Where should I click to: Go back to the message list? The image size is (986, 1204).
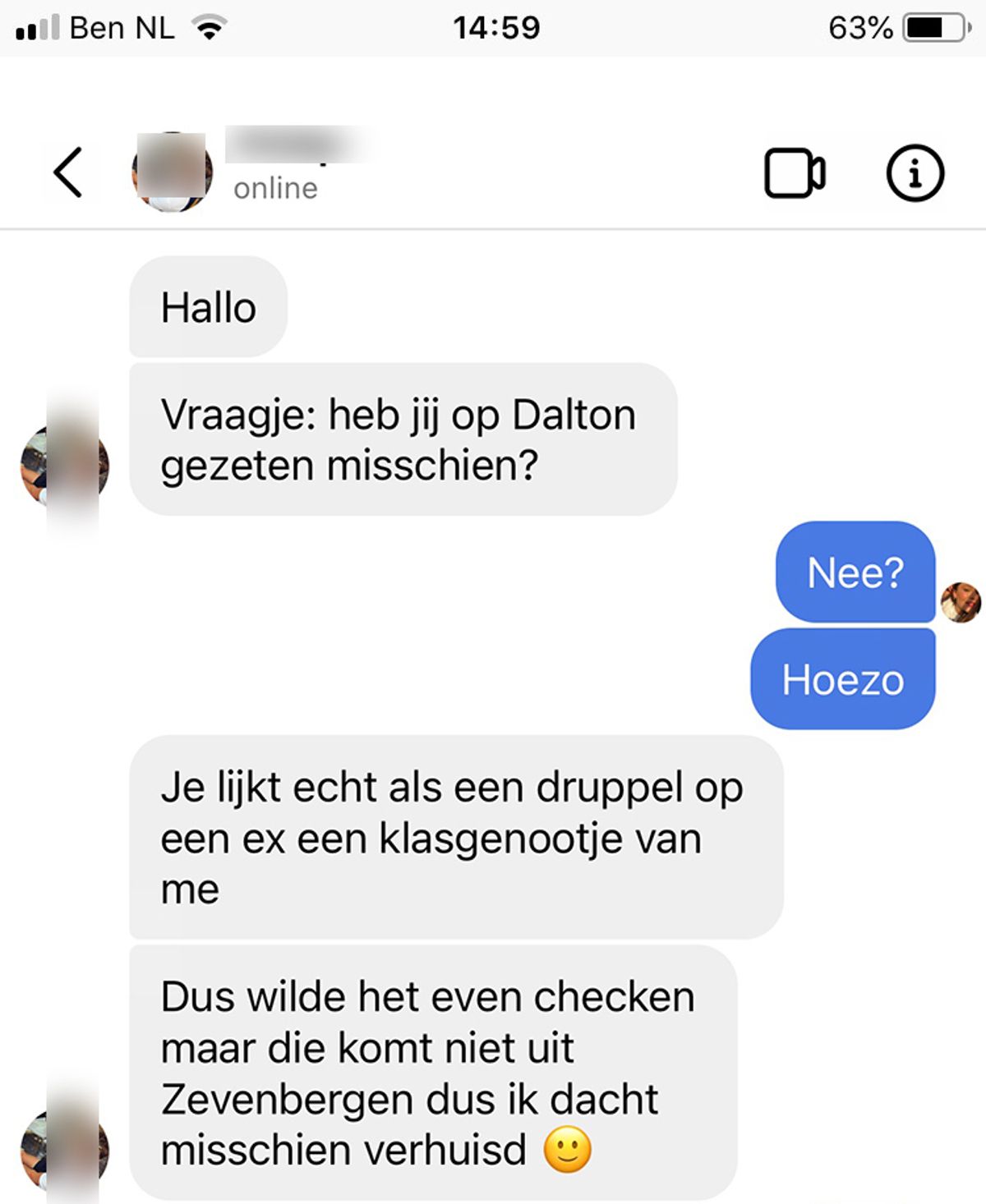click(x=68, y=172)
